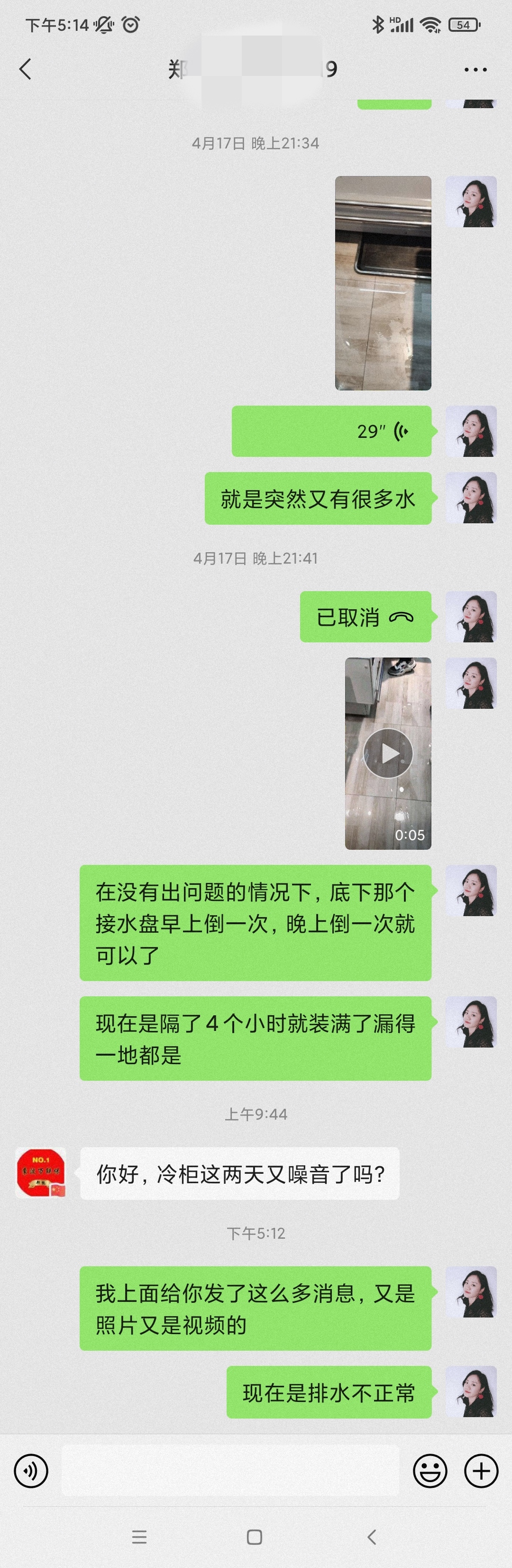Open the system recent apps menu

click(139, 1537)
